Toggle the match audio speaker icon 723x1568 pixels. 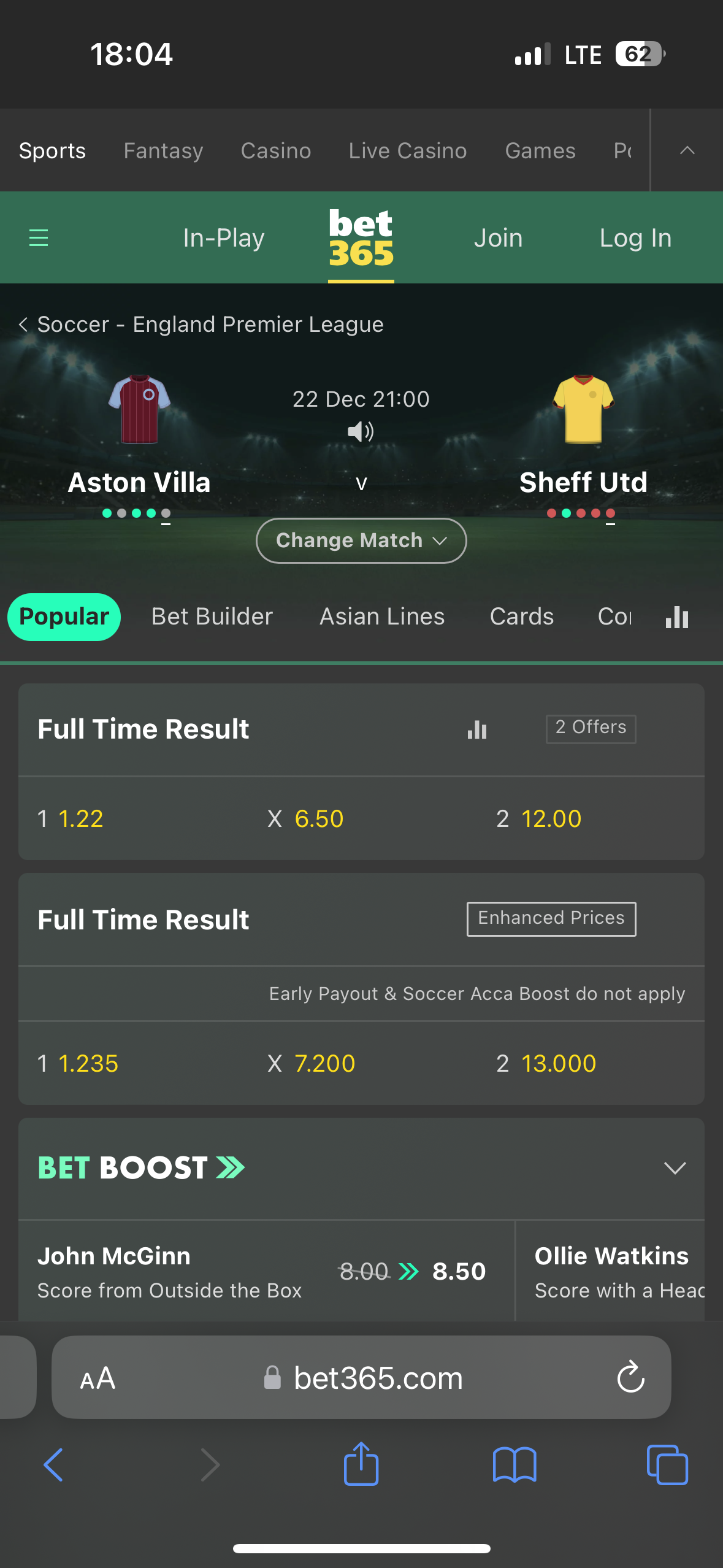pos(361,432)
